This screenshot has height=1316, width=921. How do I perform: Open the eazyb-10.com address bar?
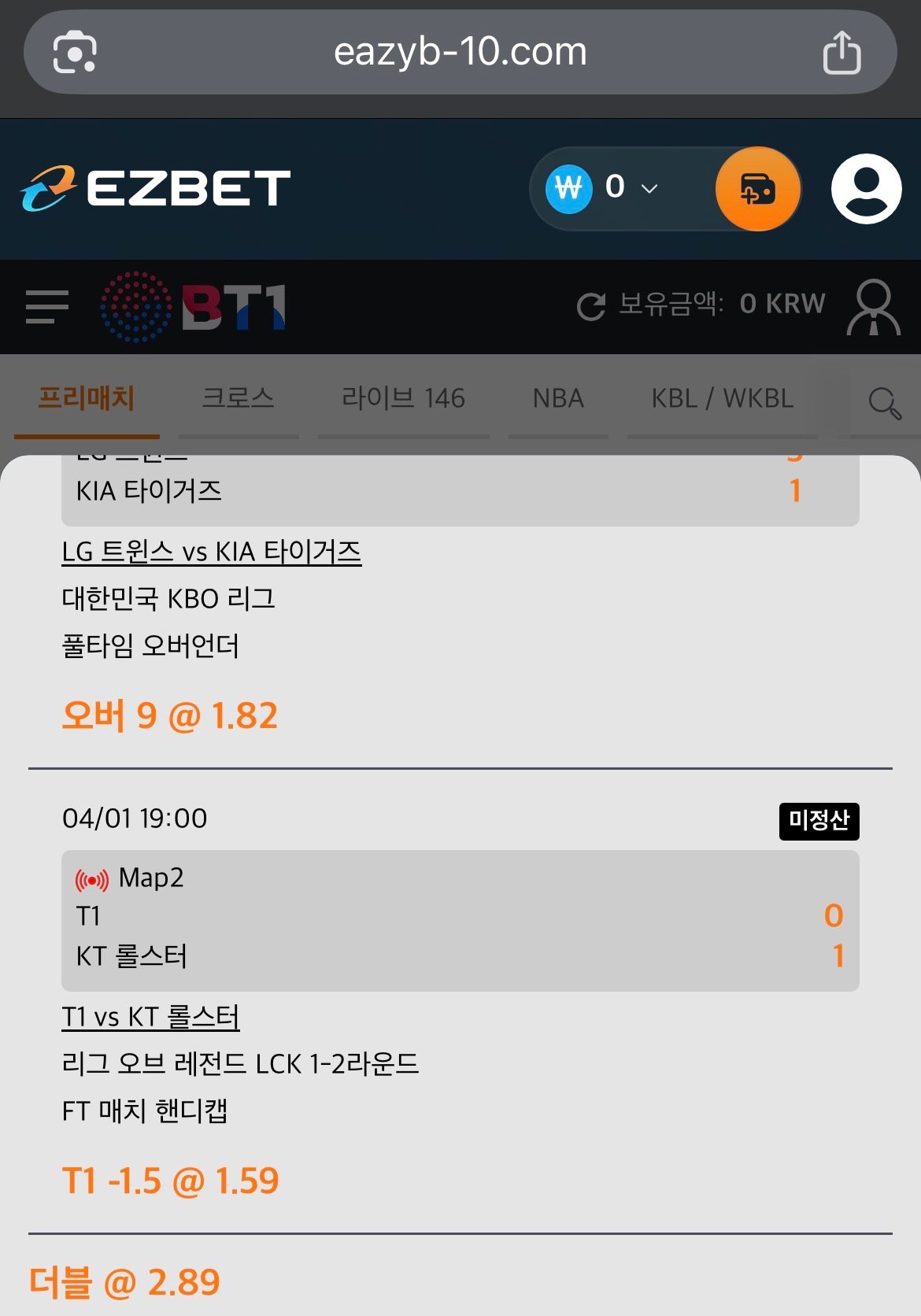pyautogui.click(x=460, y=53)
